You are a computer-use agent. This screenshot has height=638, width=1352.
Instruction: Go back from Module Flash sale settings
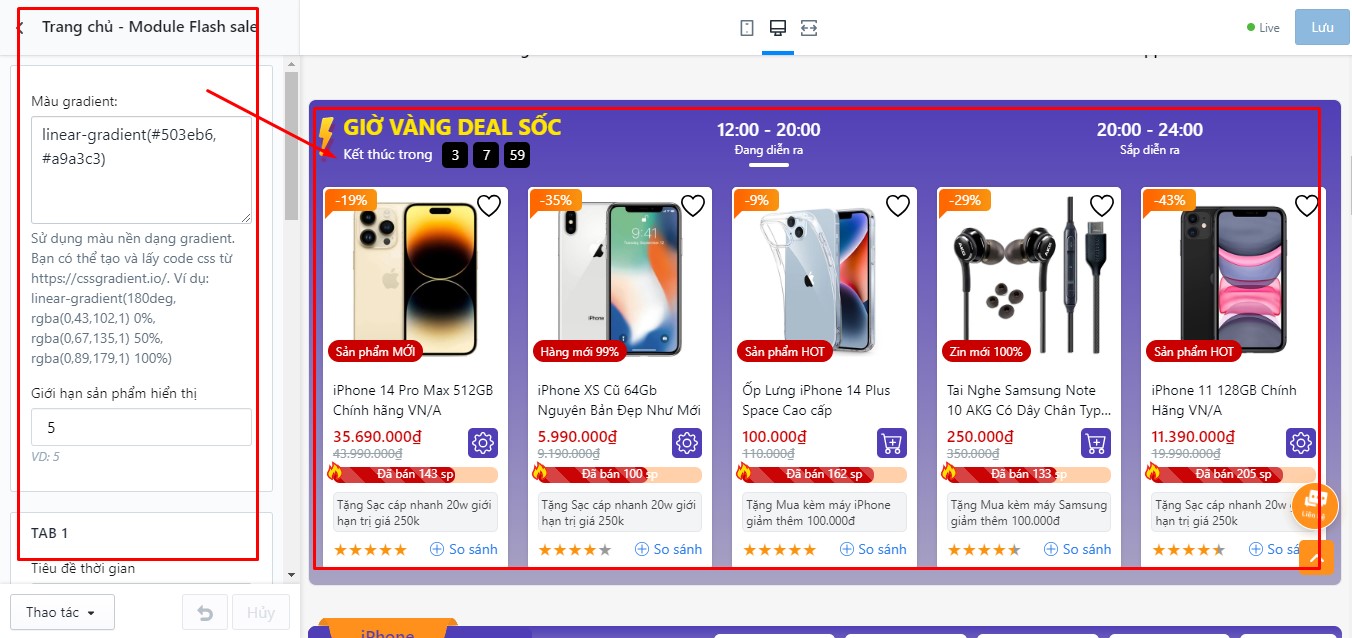(x=19, y=27)
